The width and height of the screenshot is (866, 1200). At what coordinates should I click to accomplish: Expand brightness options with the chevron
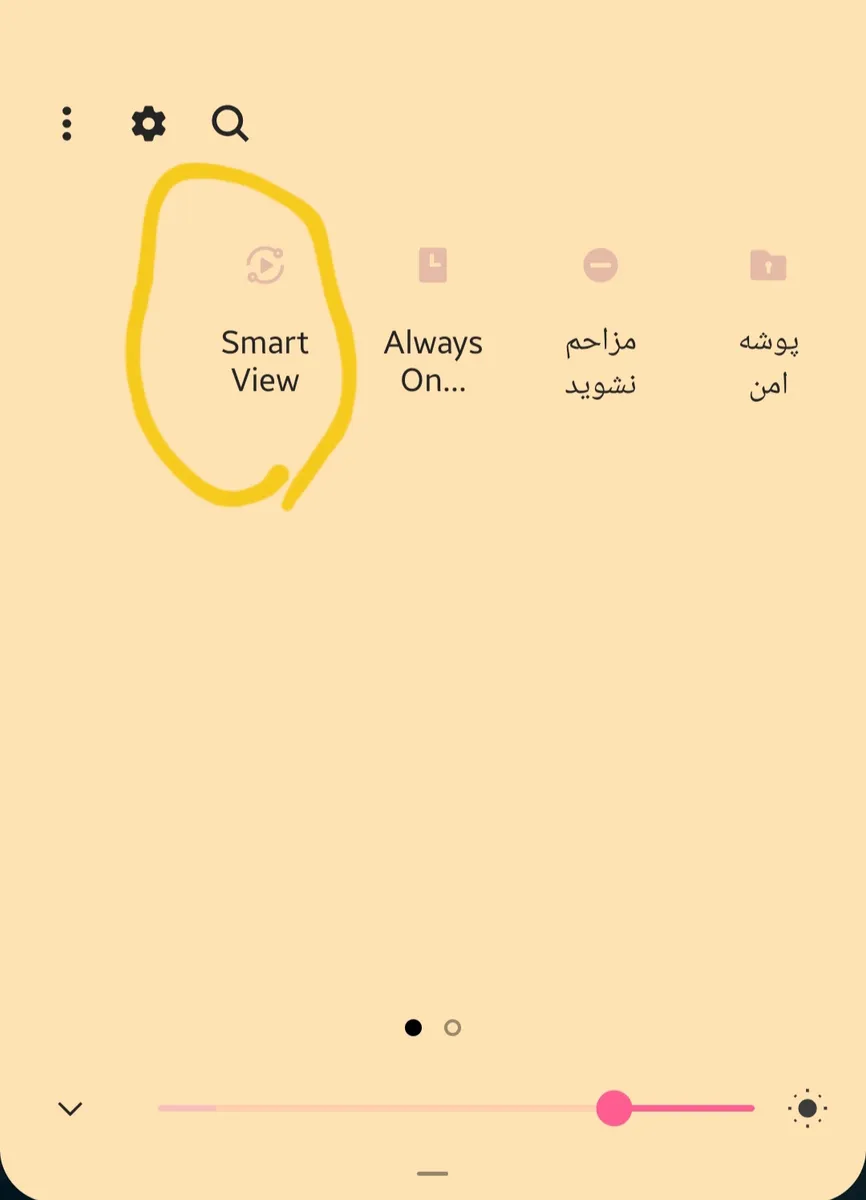70,1108
